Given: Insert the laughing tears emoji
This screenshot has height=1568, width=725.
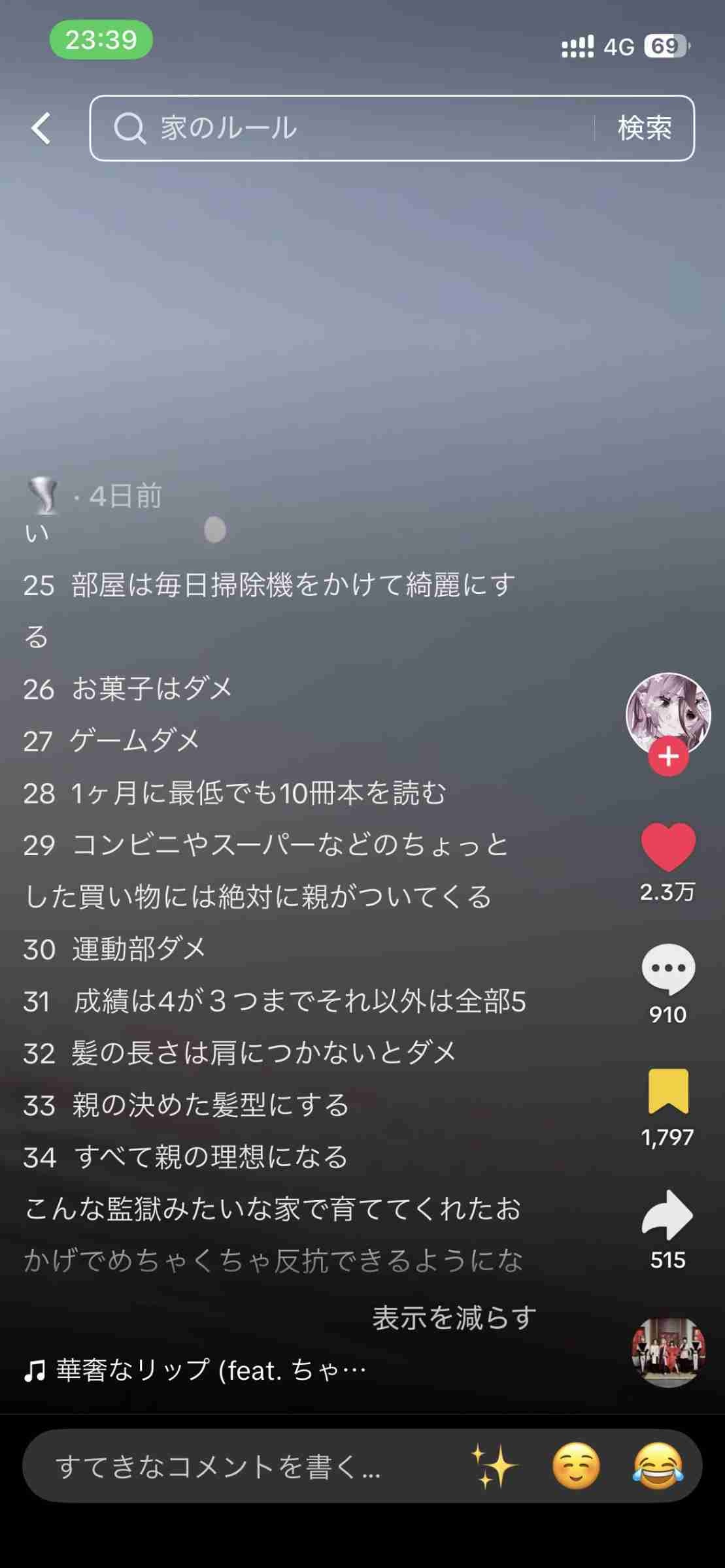Looking at the screenshot, I should [x=658, y=1467].
